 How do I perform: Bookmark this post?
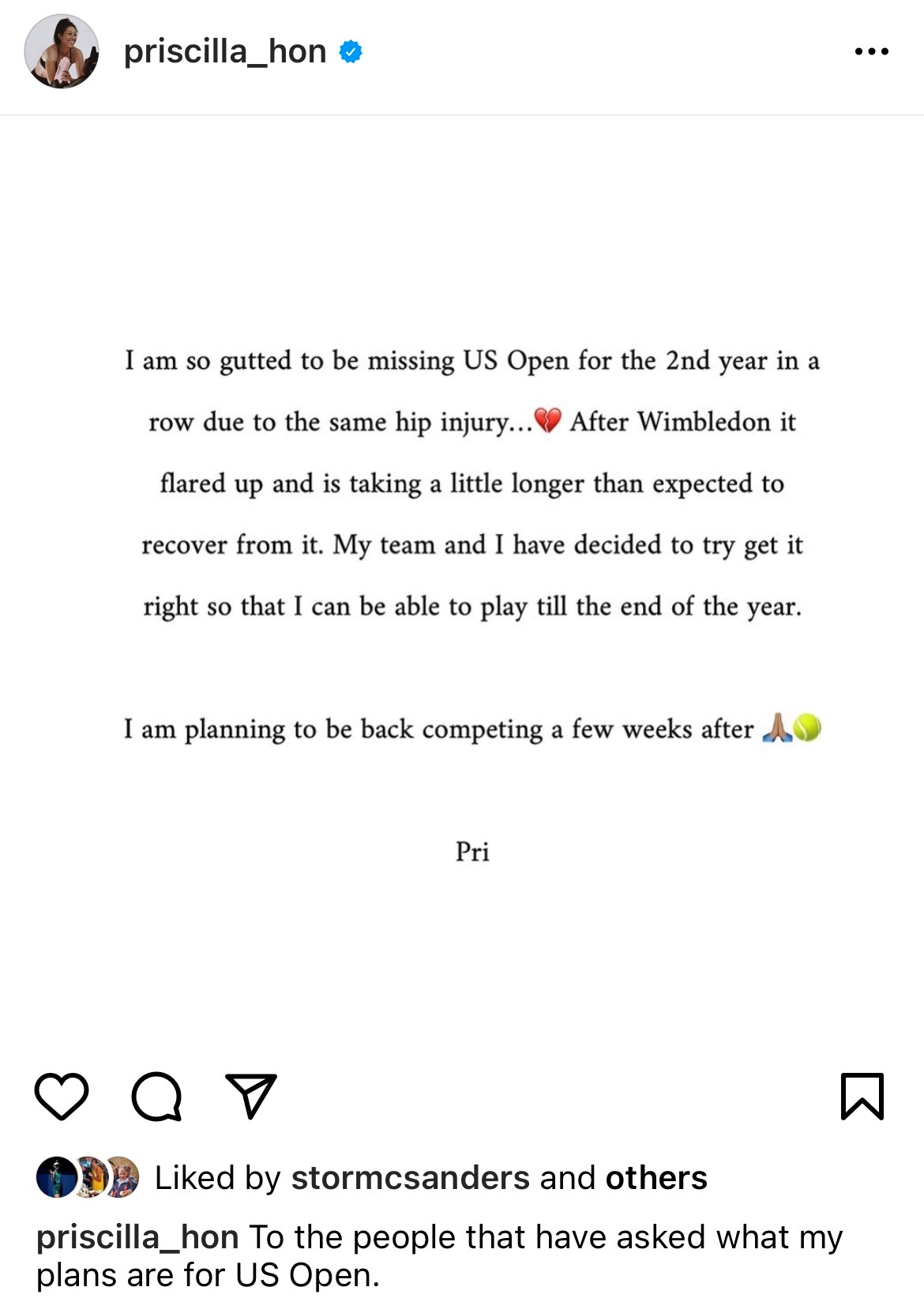coord(862,1096)
